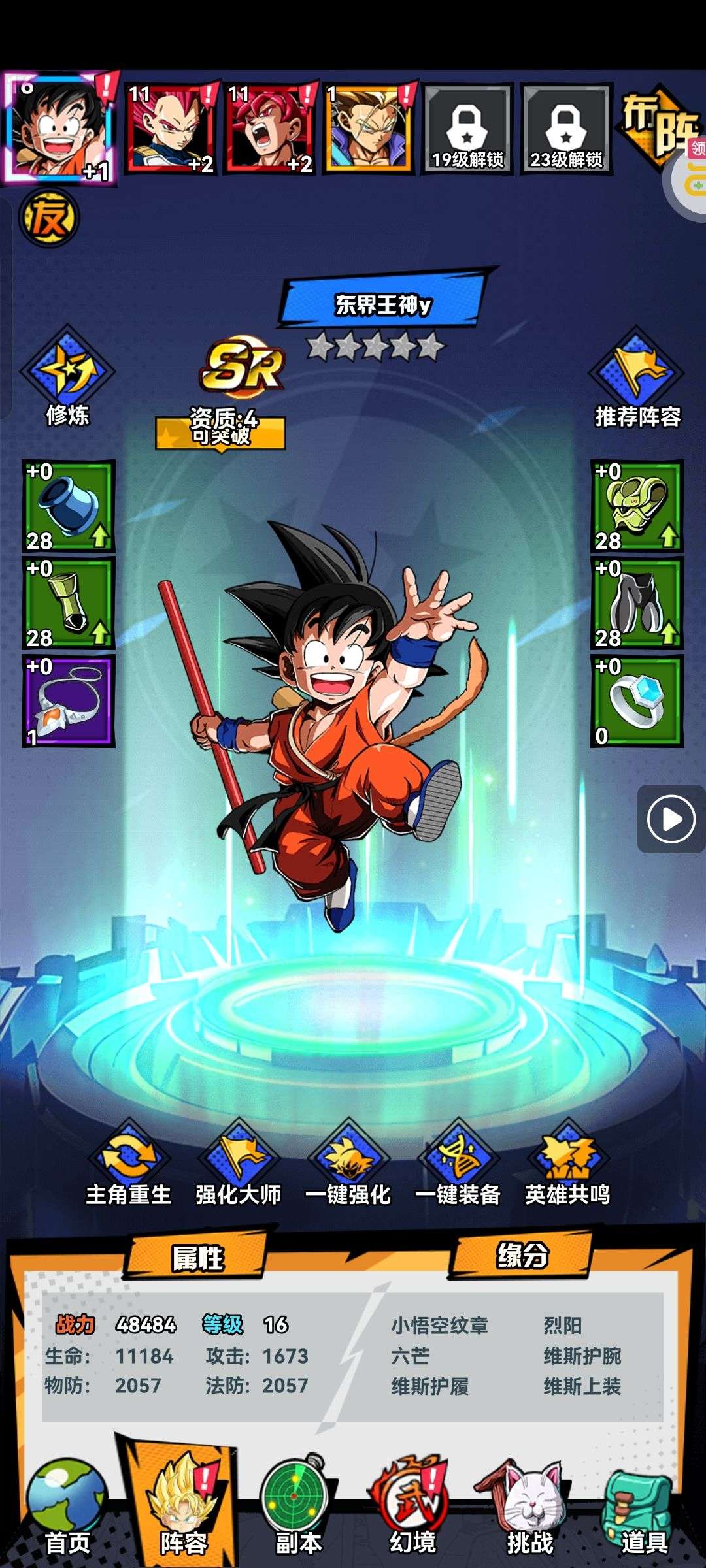Use 一键强化 one-tap enhance
Screen dimensions: 706x1568
[348, 1163]
